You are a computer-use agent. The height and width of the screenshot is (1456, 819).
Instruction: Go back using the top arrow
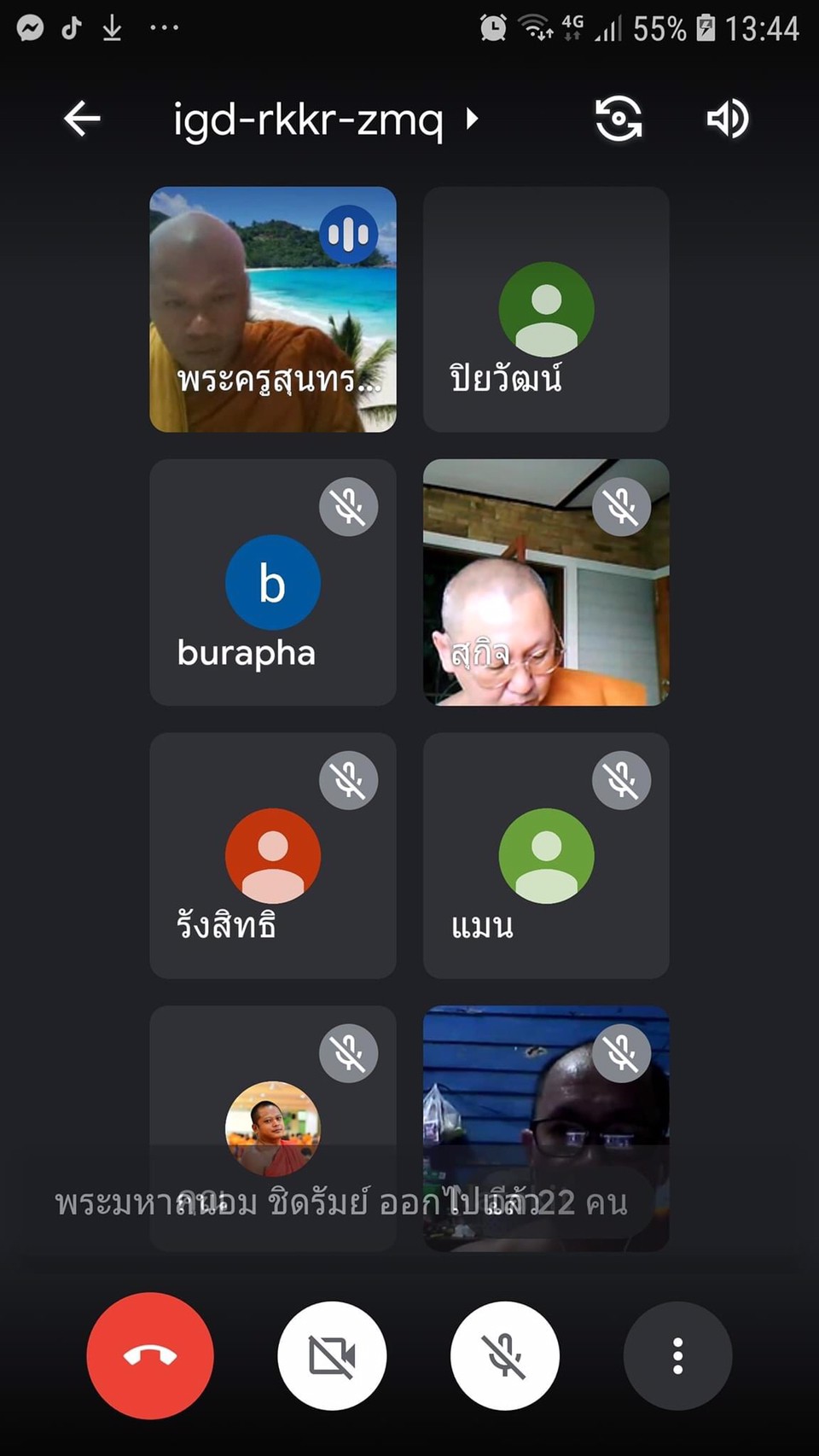82,119
